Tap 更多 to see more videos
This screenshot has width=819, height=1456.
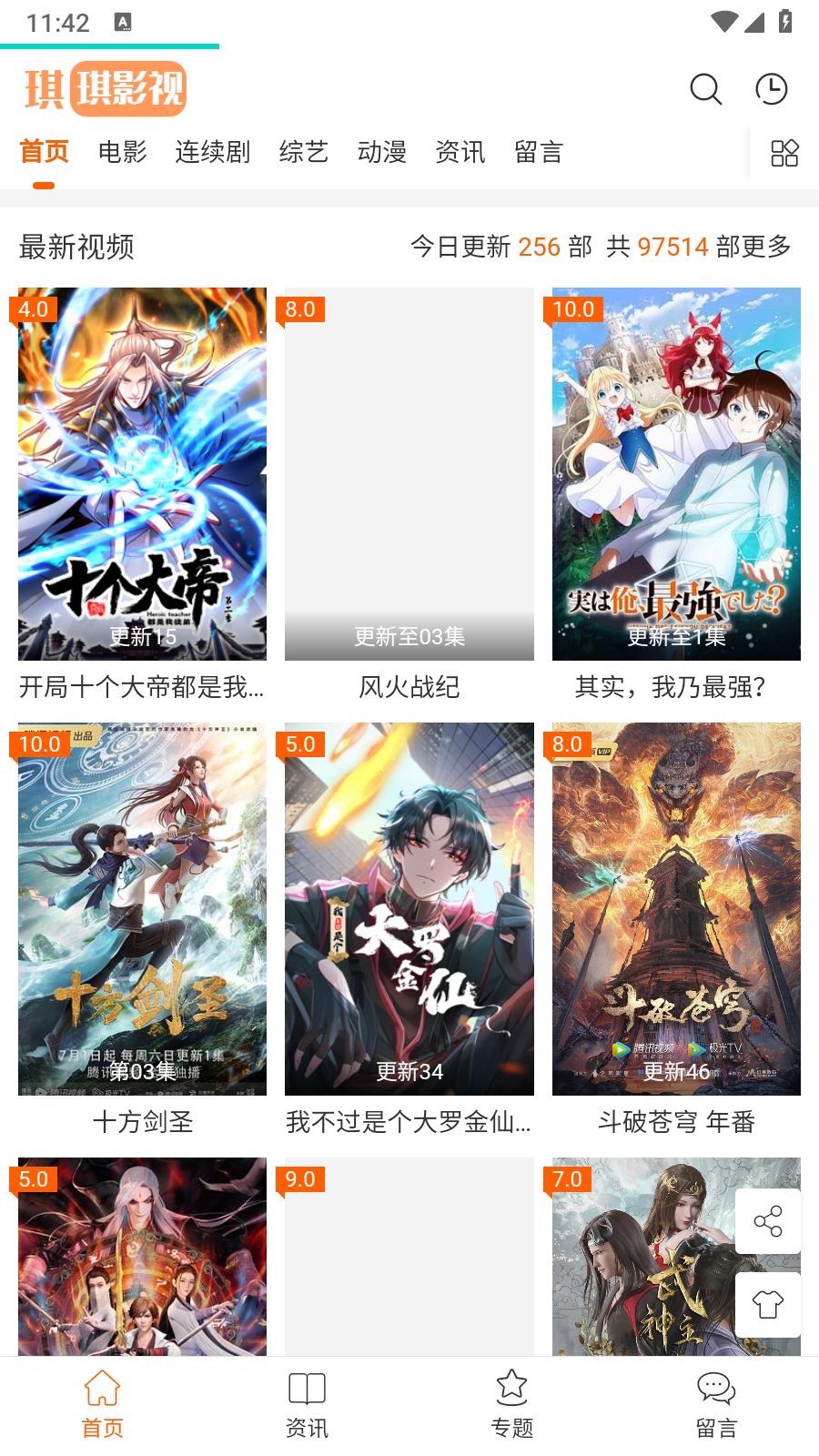766,247
